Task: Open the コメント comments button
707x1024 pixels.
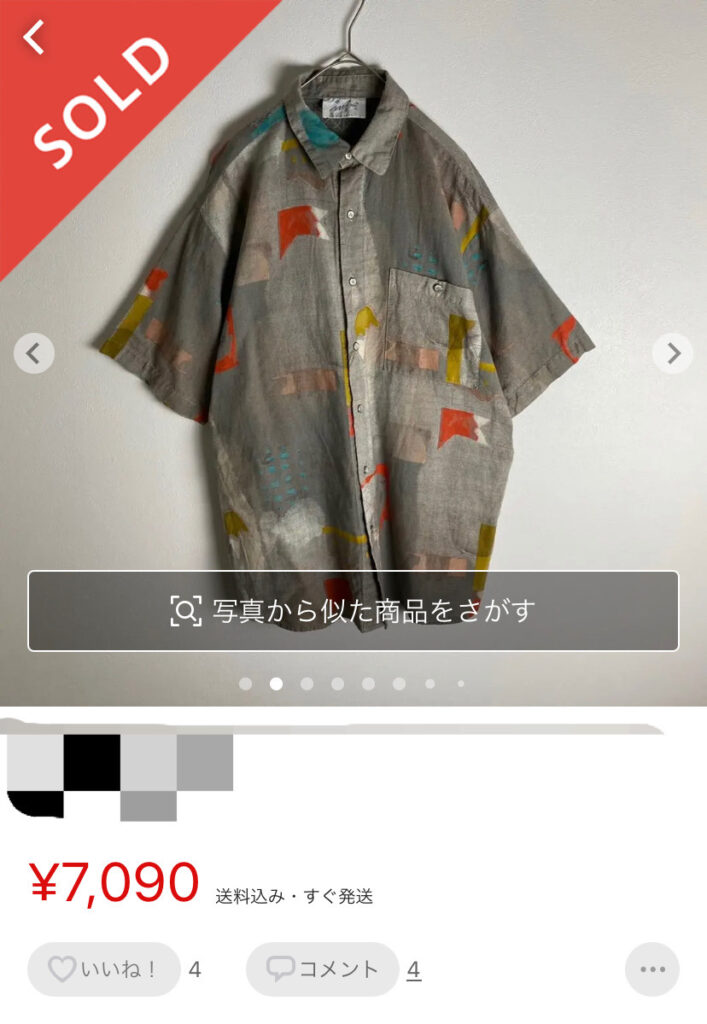Action: tap(322, 969)
